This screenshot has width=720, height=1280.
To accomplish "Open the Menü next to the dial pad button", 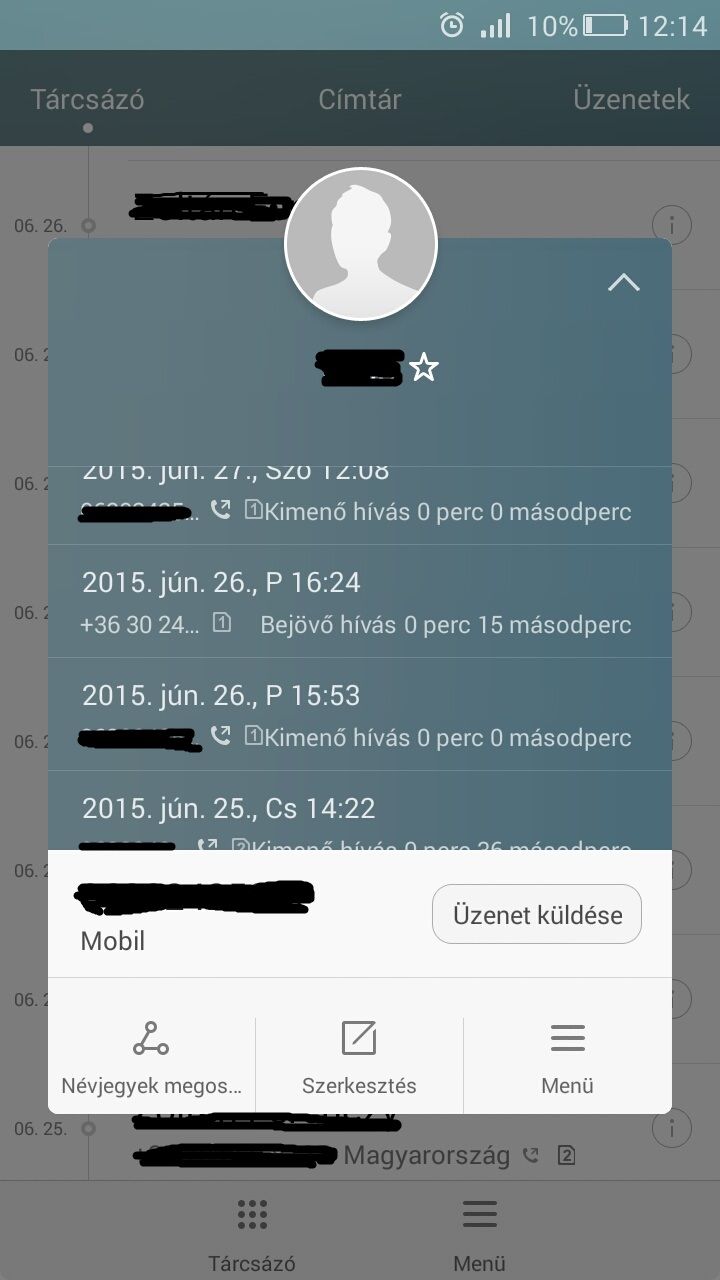I will (x=479, y=1232).
